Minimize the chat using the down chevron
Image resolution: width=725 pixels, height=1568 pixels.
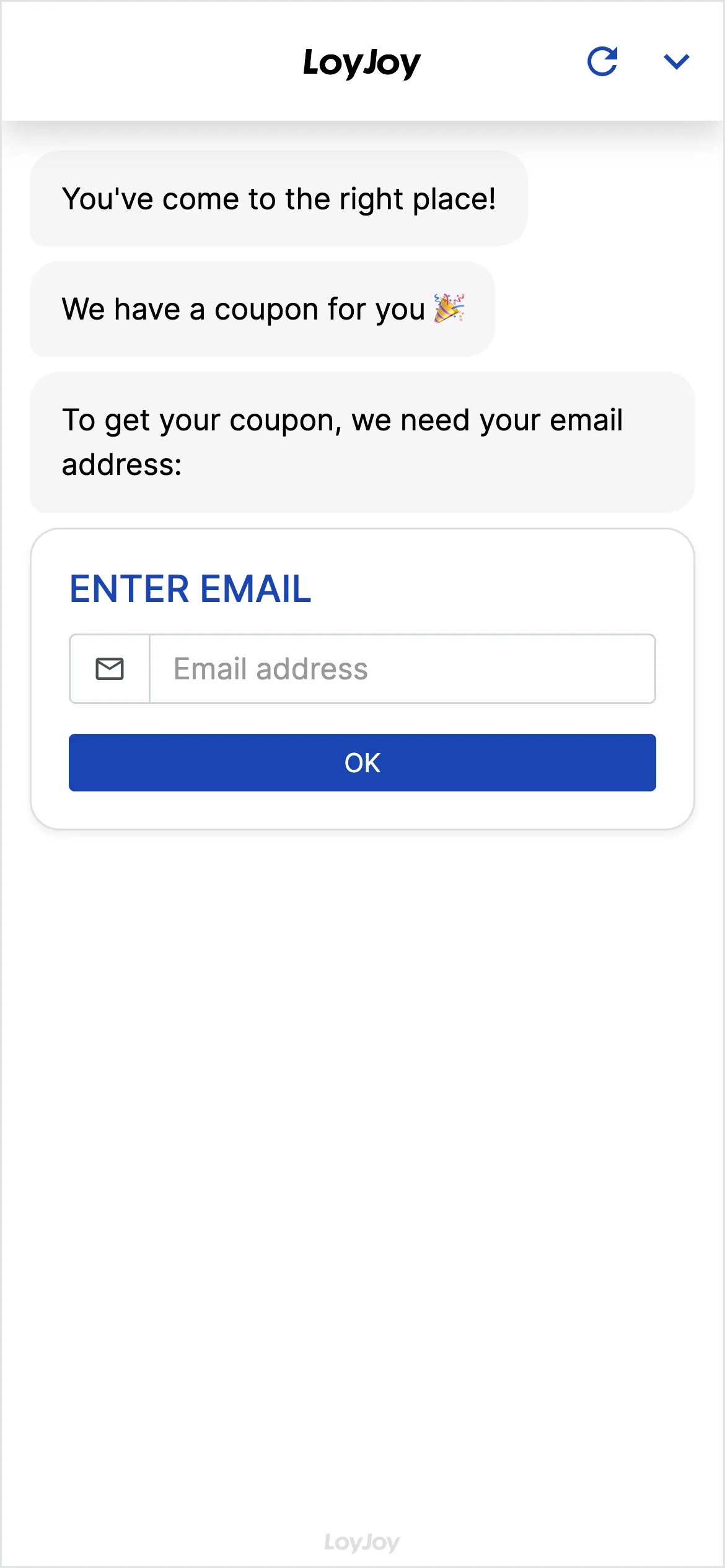(x=676, y=61)
